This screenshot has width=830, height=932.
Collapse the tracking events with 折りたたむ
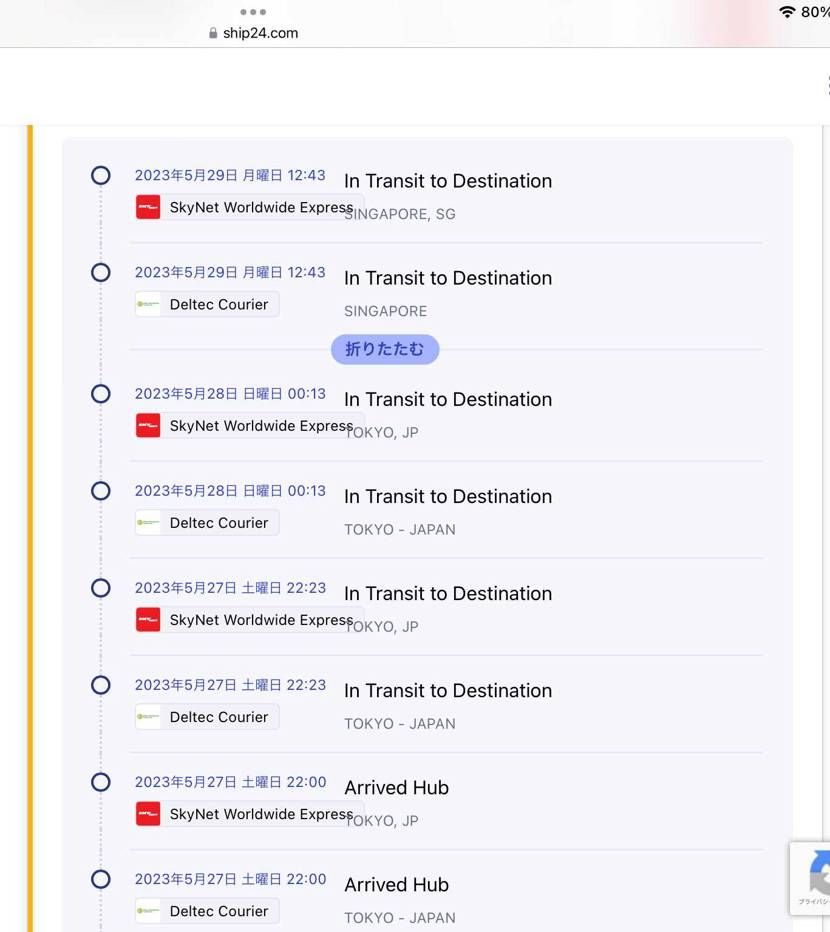pyautogui.click(x=385, y=349)
